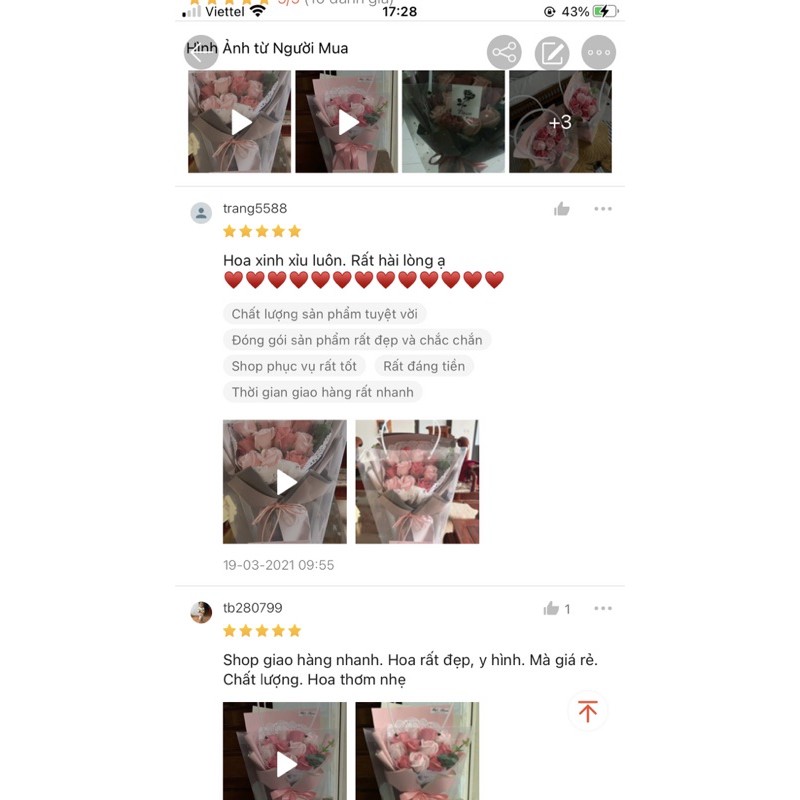The width and height of the screenshot is (800, 800).
Task: Open tb280799's profile avatar
Action: pos(201,612)
